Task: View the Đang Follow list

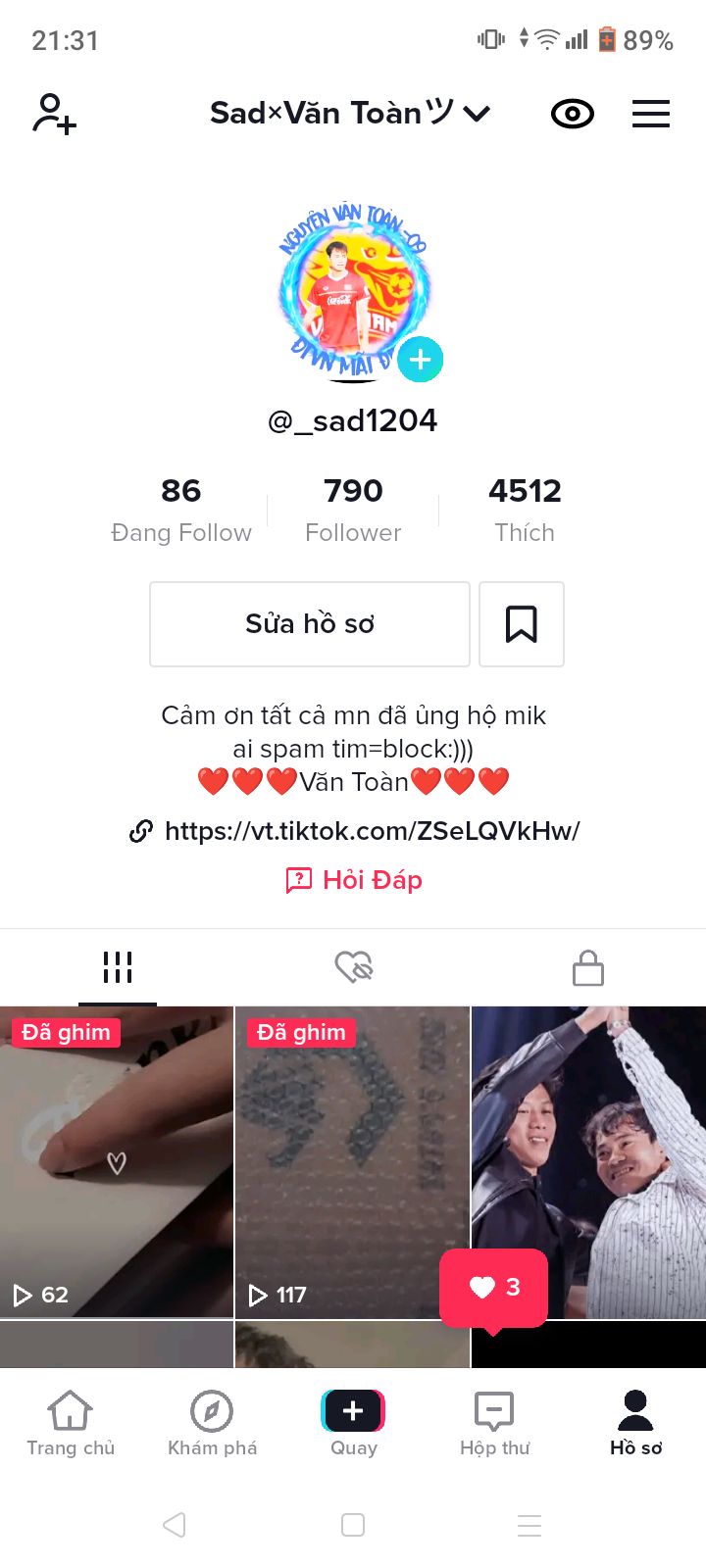Action: point(181,510)
